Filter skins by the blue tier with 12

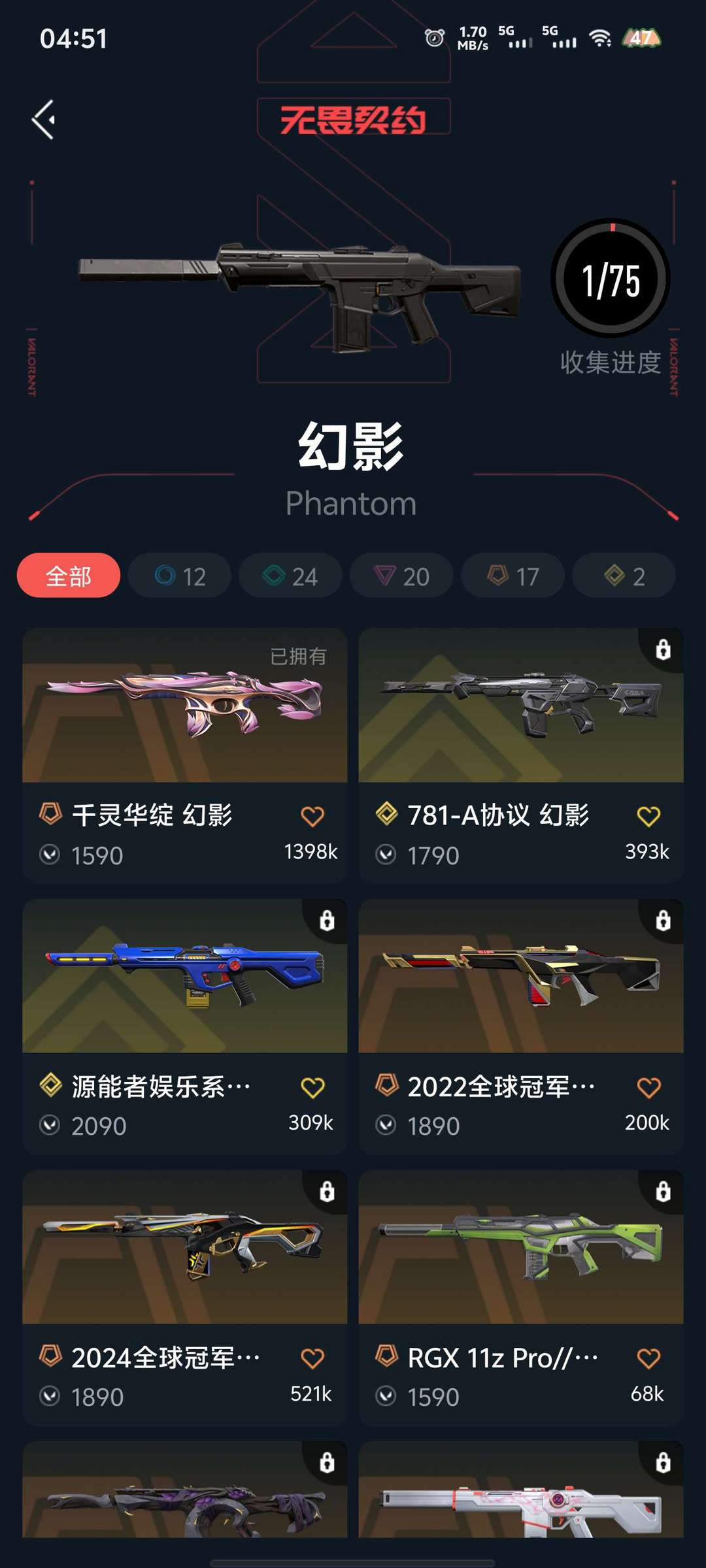(x=180, y=576)
